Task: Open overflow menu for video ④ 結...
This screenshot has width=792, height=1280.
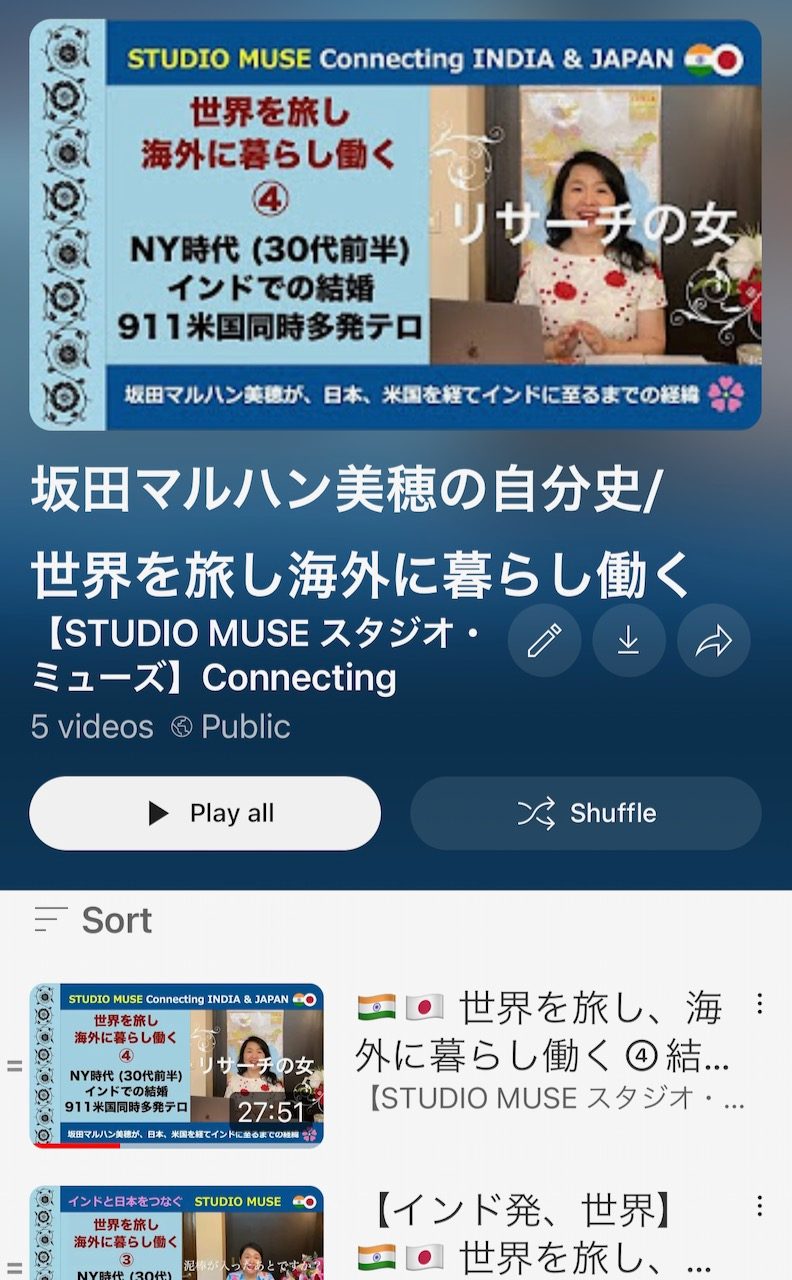Action: point(760,1004)
